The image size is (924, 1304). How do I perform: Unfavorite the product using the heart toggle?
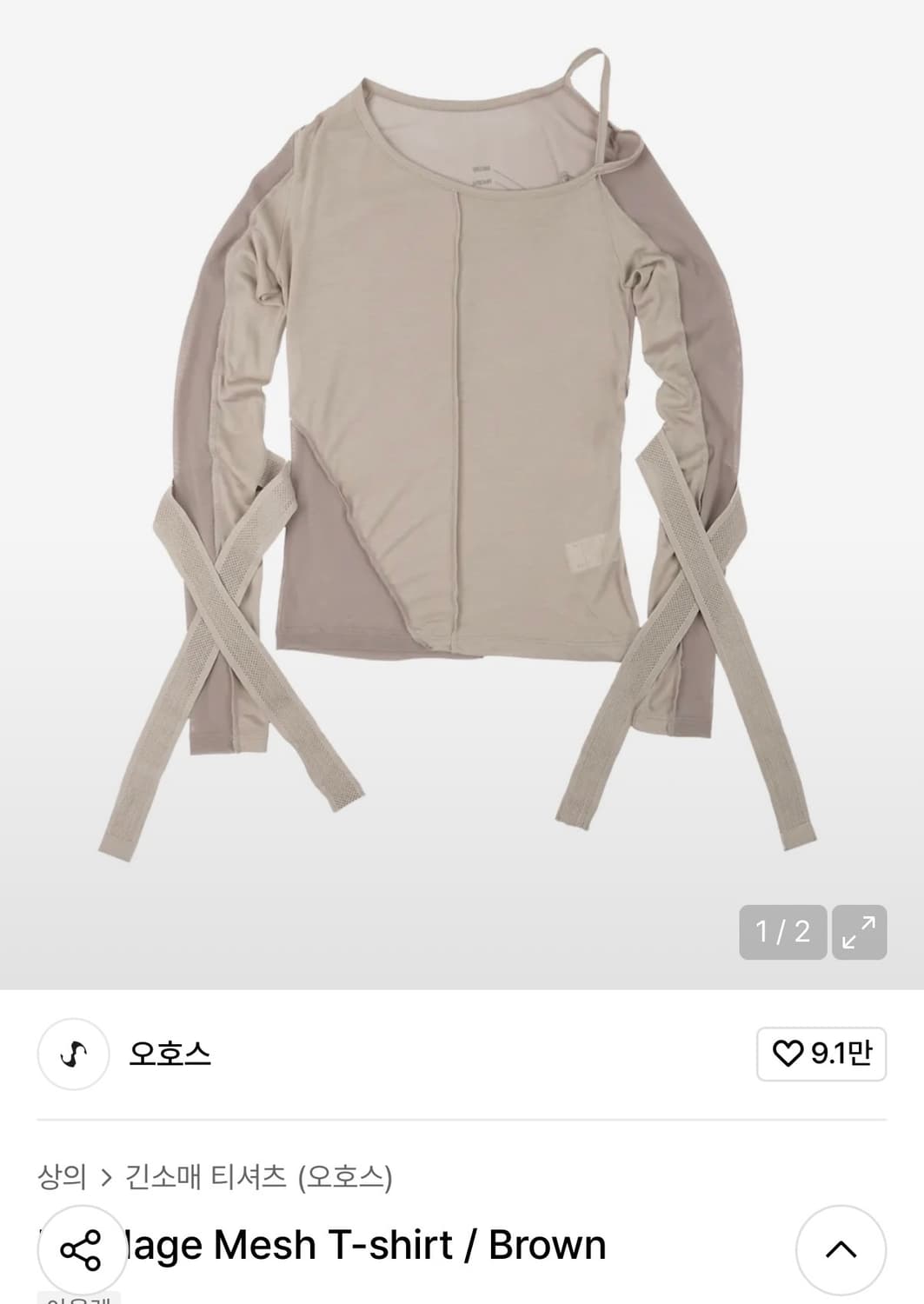click(x=789, y=1055)
